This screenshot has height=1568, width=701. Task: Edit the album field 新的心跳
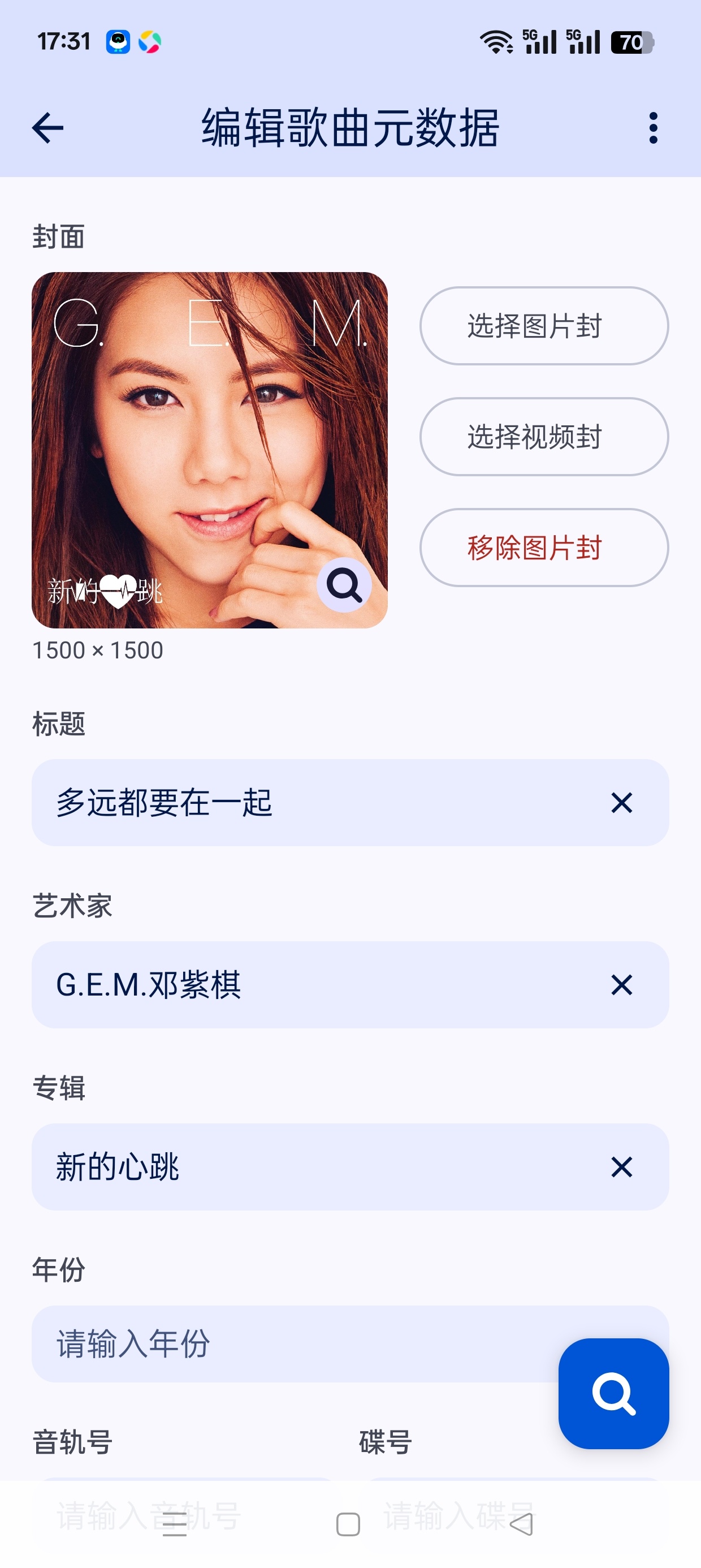coord(317,1166)
